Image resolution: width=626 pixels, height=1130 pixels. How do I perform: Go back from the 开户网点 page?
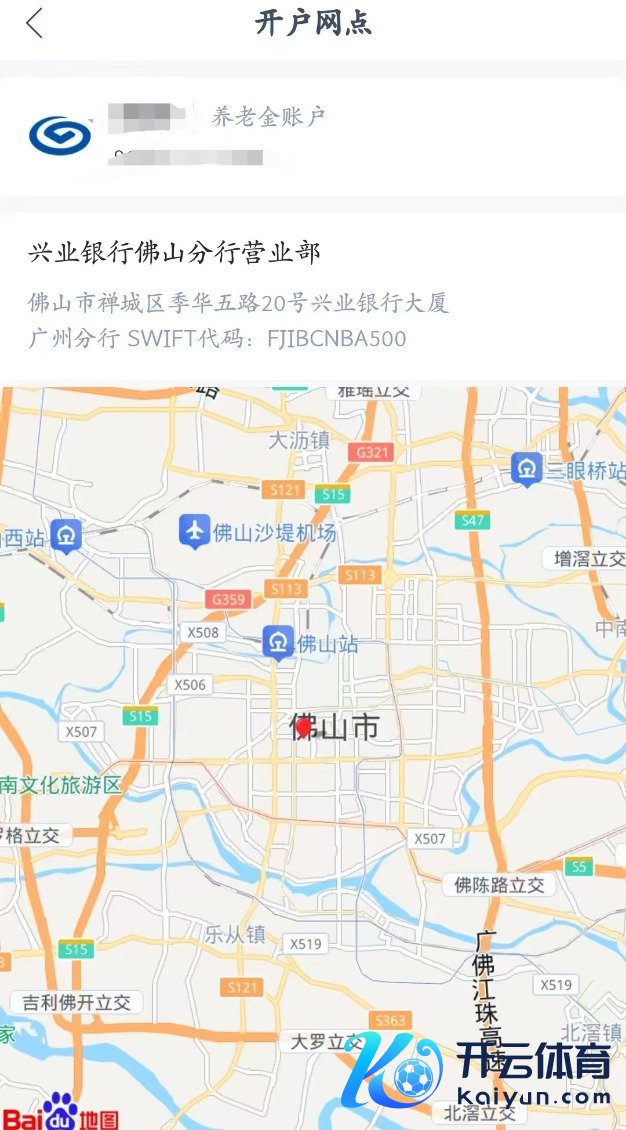pyautogui.click(x=35, y=23)
